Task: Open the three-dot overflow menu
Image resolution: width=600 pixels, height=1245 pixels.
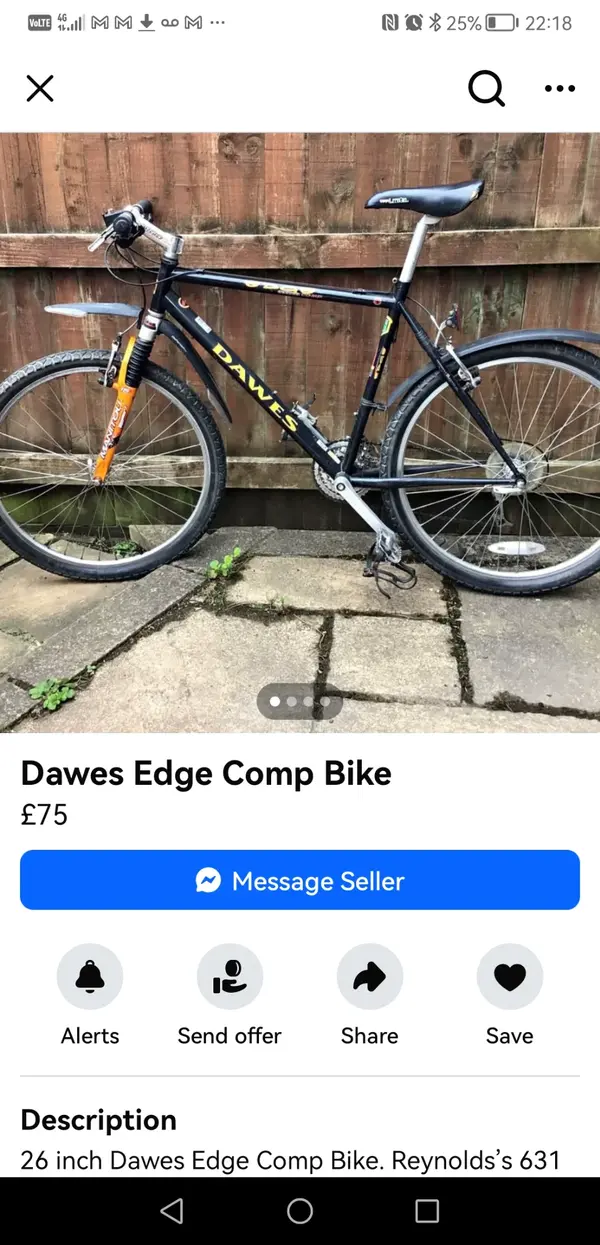Action: 560,89
